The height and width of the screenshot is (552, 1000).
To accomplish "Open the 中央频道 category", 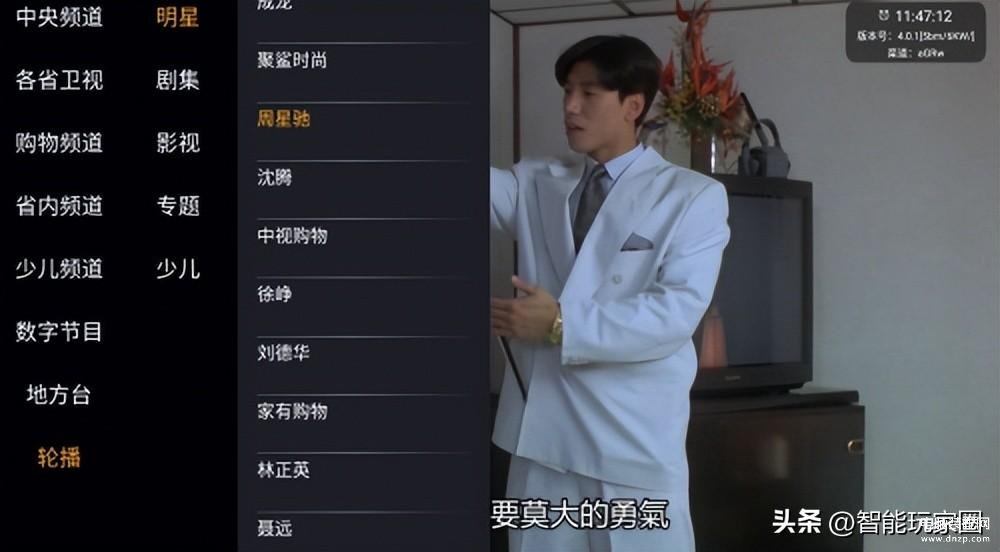I will [59, 17].
